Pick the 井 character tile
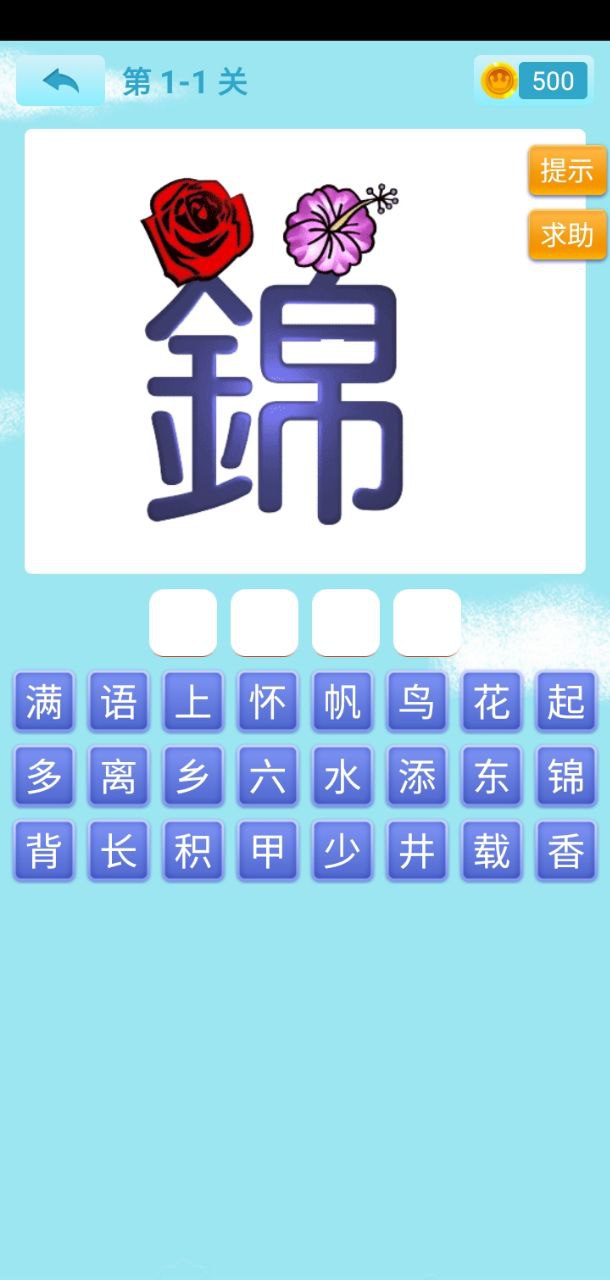Screen dimensions: 610x1280 point(417,852)
